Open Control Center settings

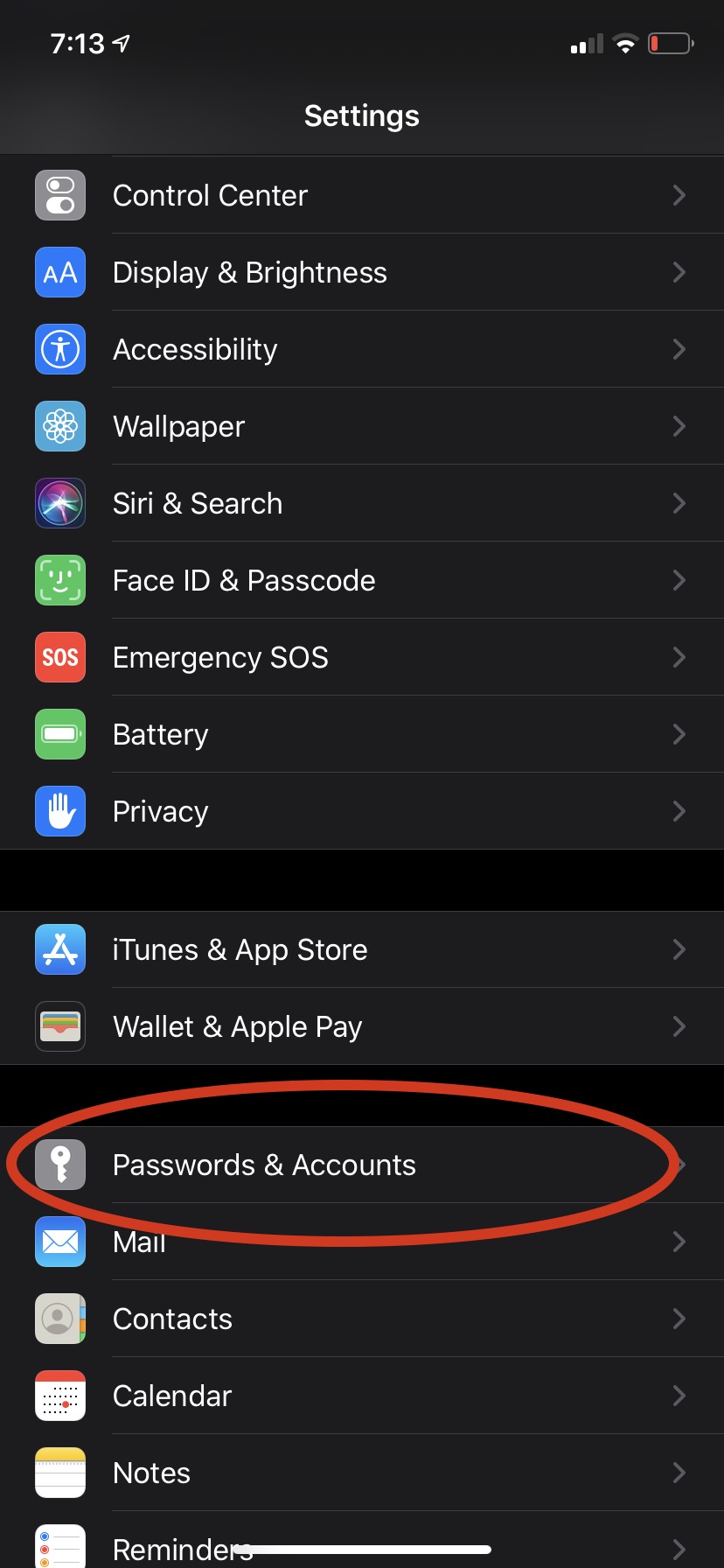point(361,195)
